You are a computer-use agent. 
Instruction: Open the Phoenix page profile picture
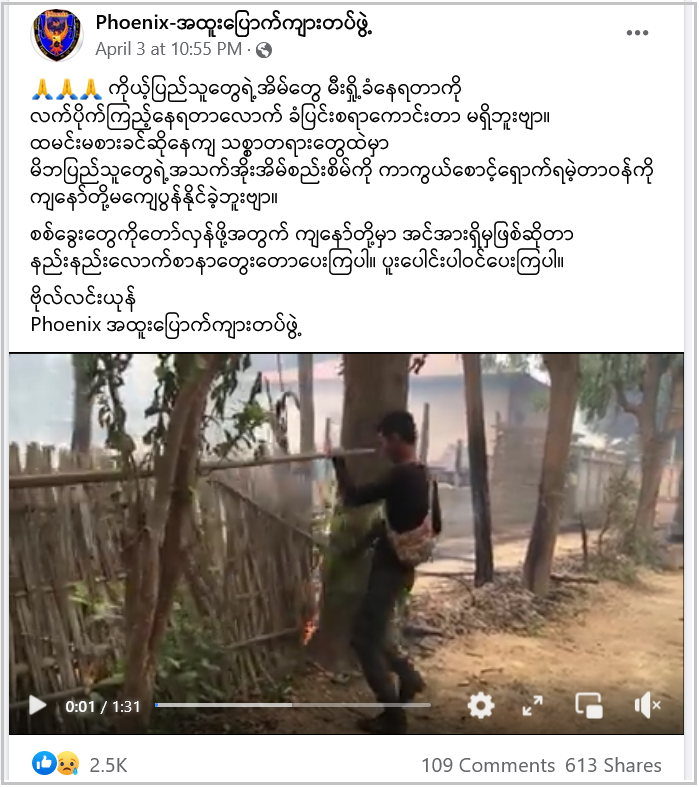pyautogui.click(x=58, y=34)
